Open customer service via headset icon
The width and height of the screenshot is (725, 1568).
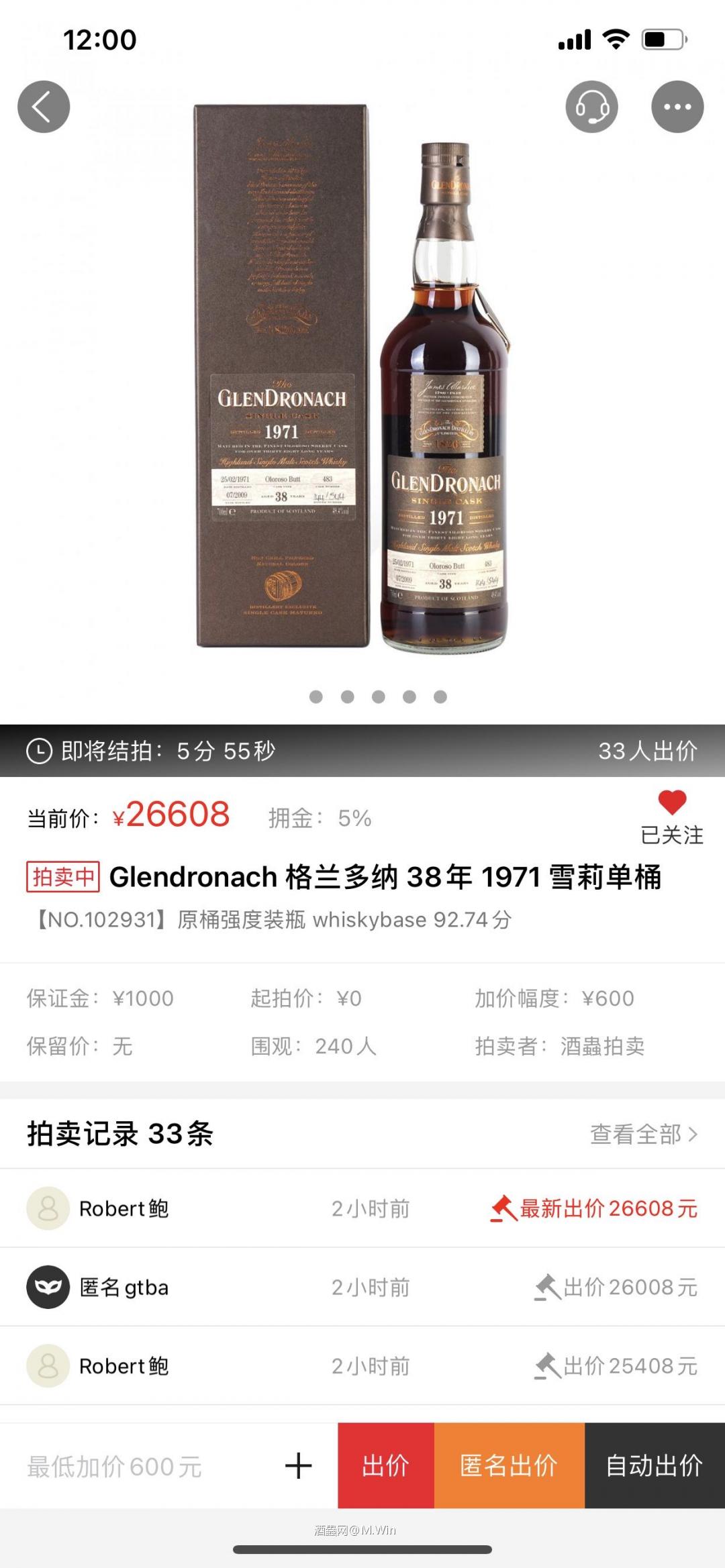591,106
